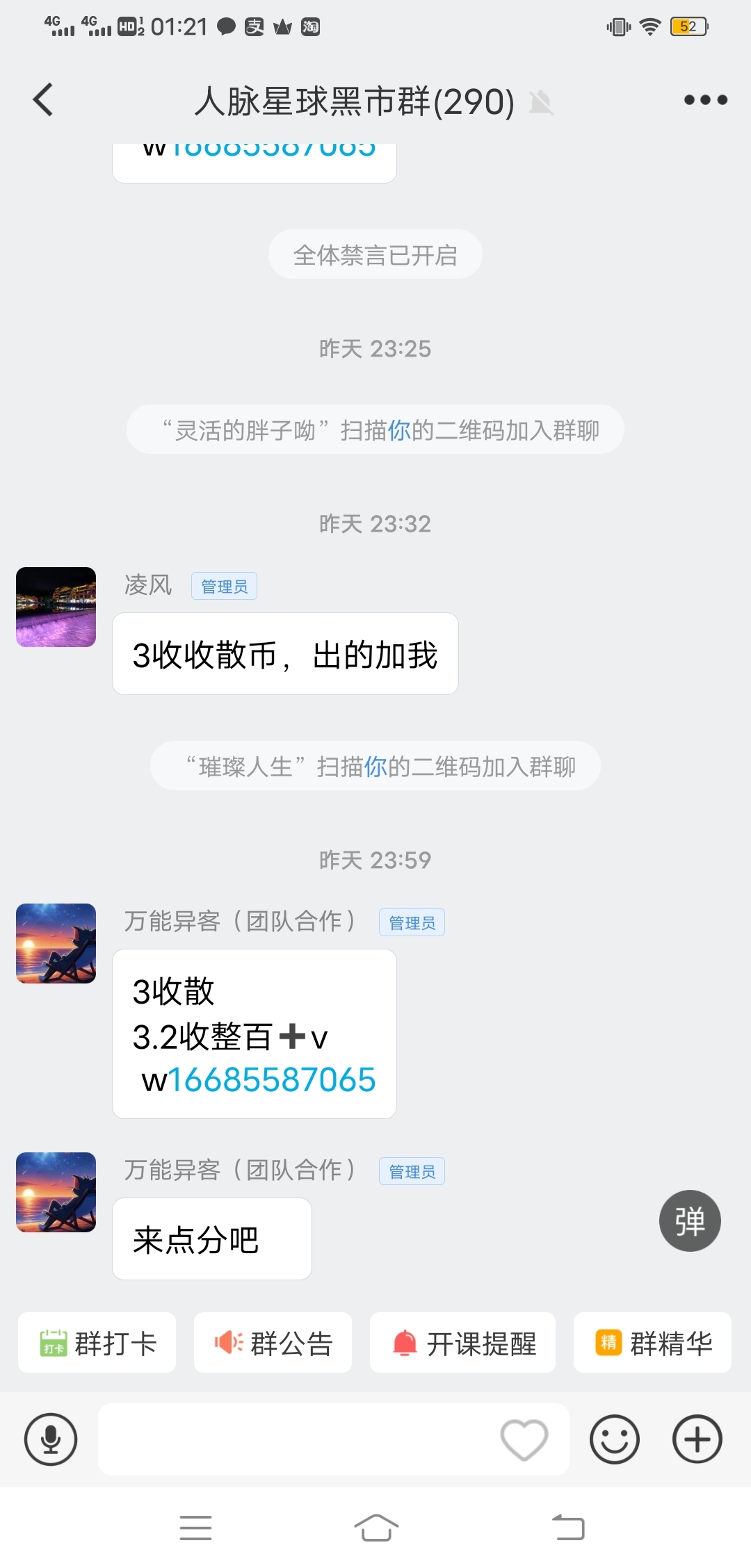The image size is (751, 1568).
Task: Send a heart from input bar
Action: tap(524, 1439)
